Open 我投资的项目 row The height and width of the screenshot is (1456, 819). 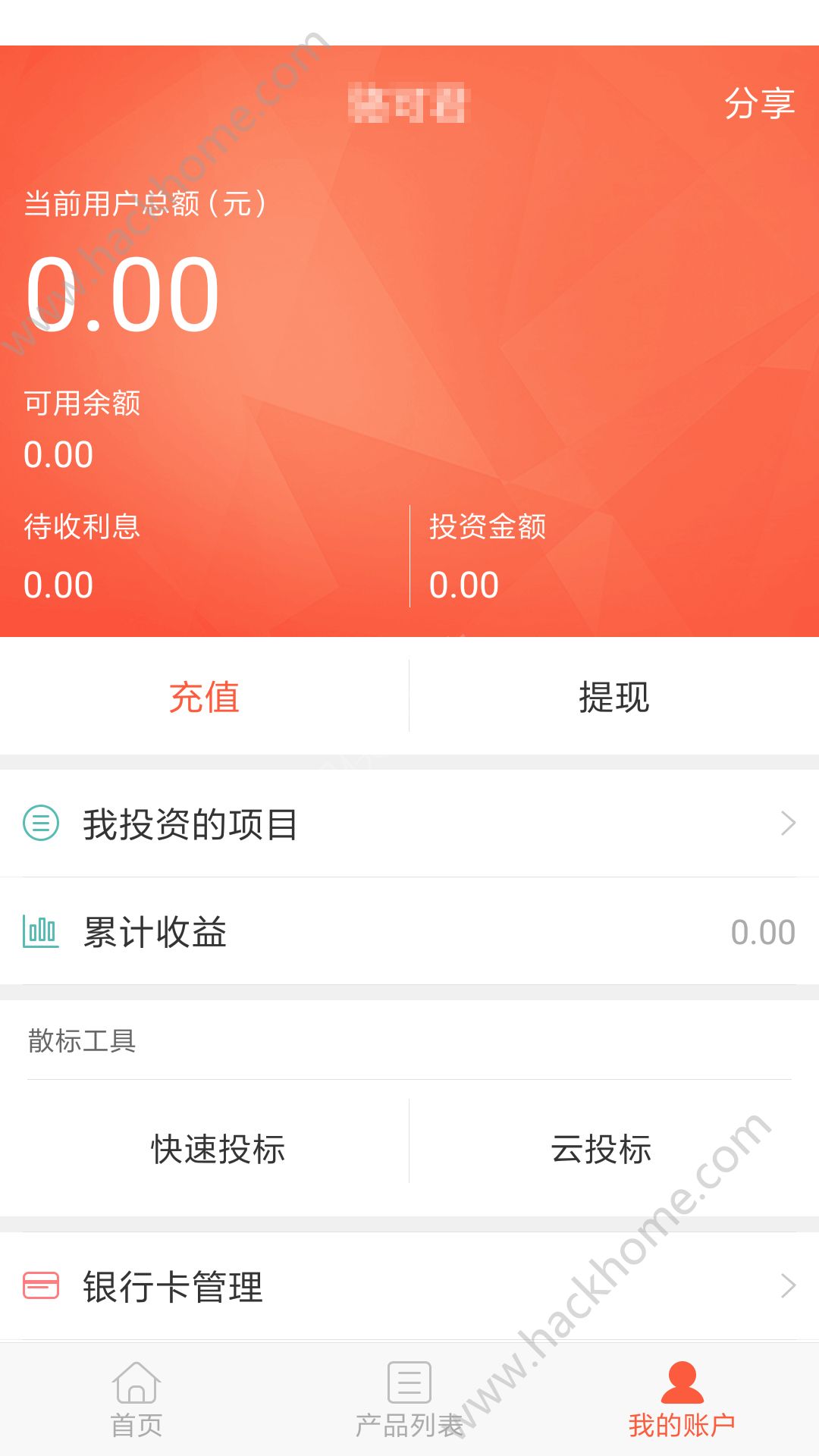click(x=409, y=824)
